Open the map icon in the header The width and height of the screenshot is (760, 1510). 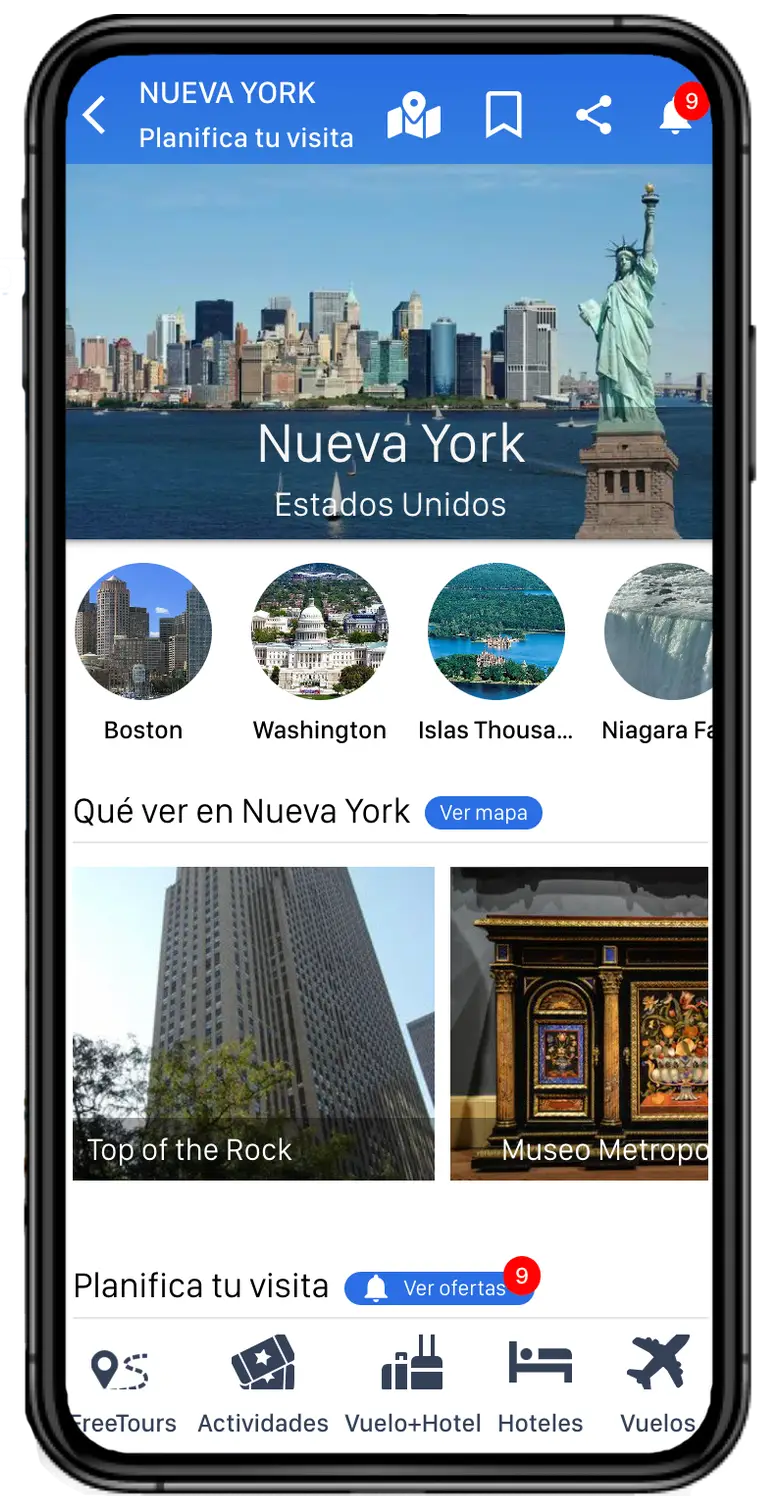click(414, 116)
